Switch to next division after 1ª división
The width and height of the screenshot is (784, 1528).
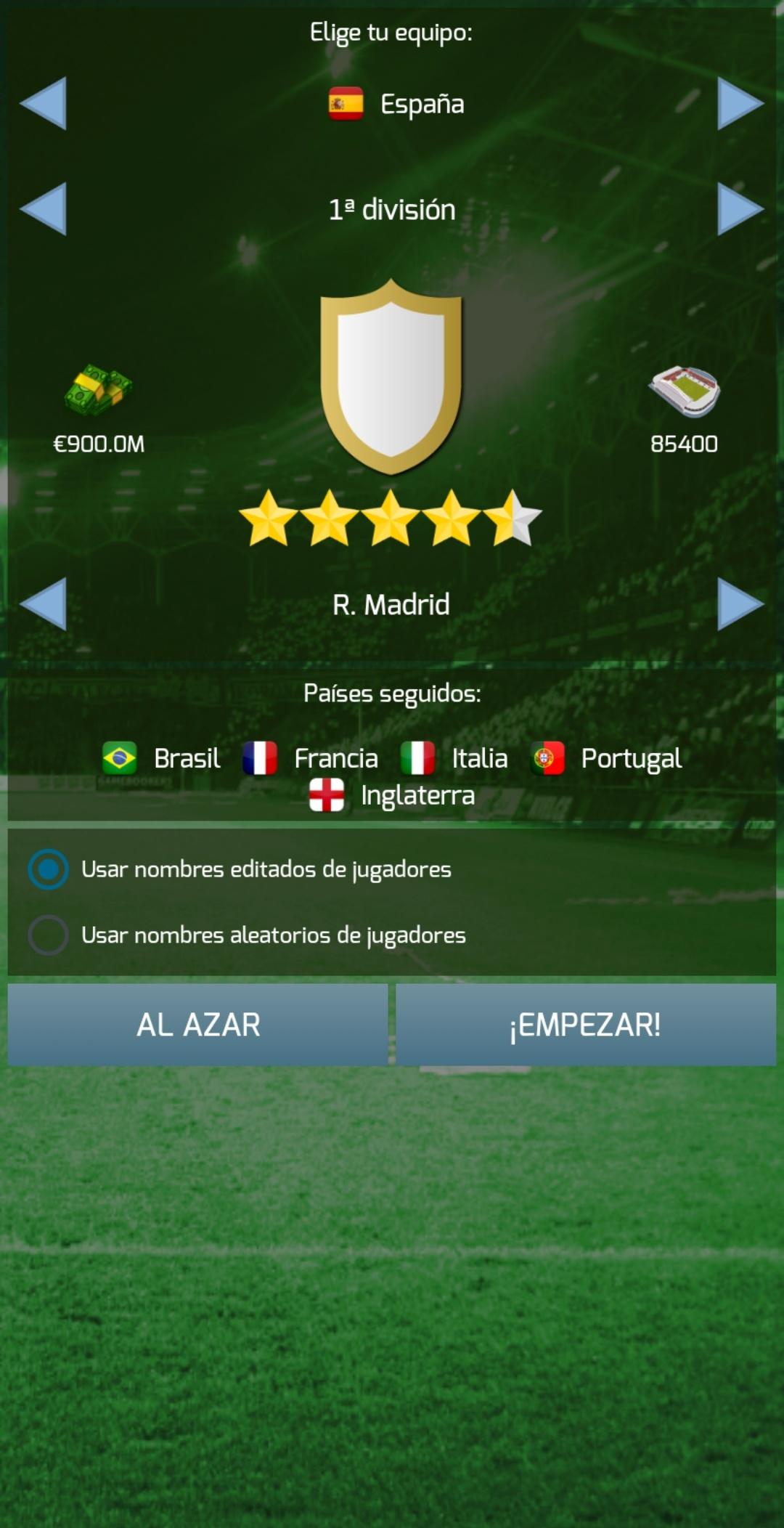coord(740,209)
